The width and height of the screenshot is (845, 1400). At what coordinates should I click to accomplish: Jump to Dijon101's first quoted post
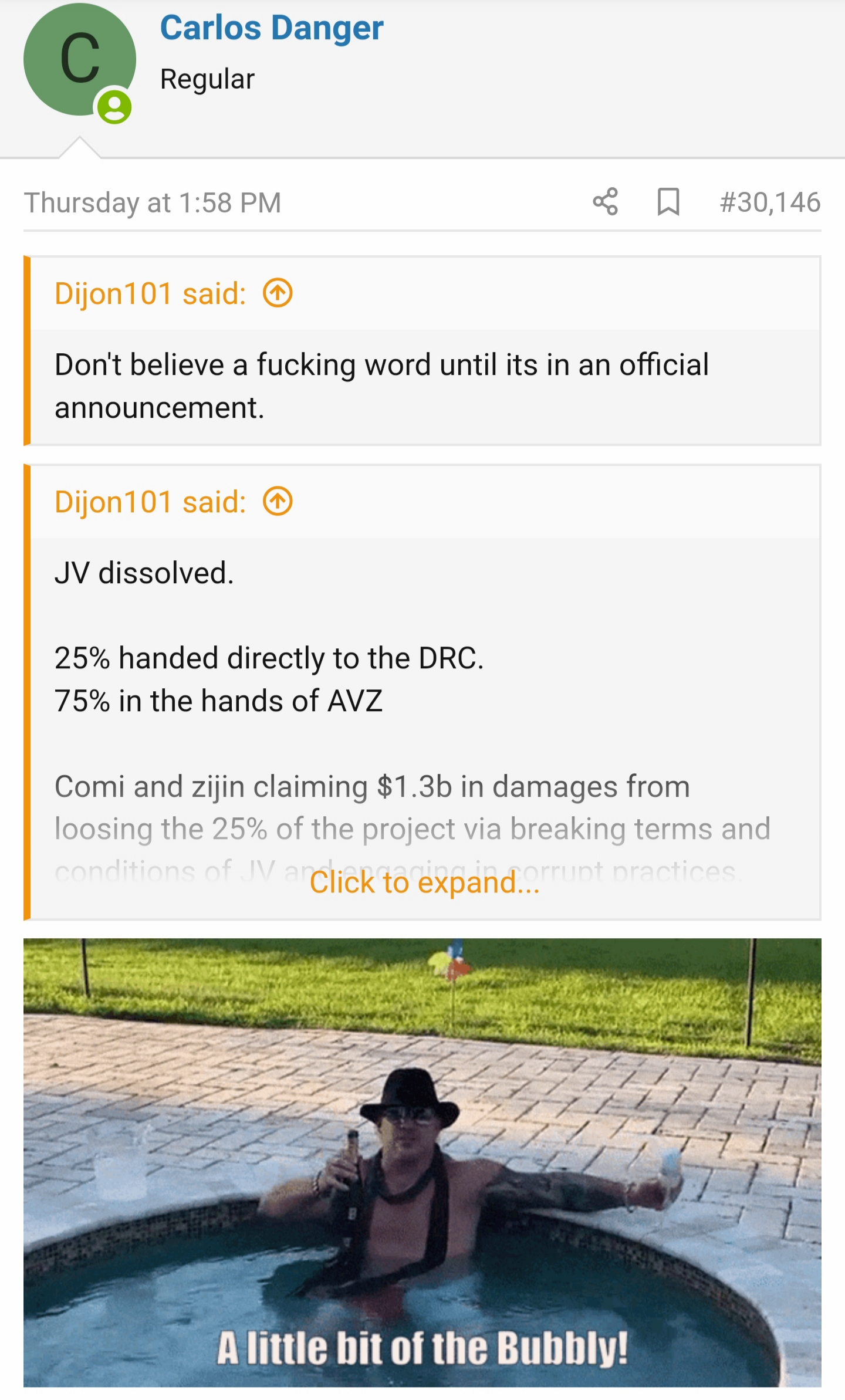coord(277,293)
